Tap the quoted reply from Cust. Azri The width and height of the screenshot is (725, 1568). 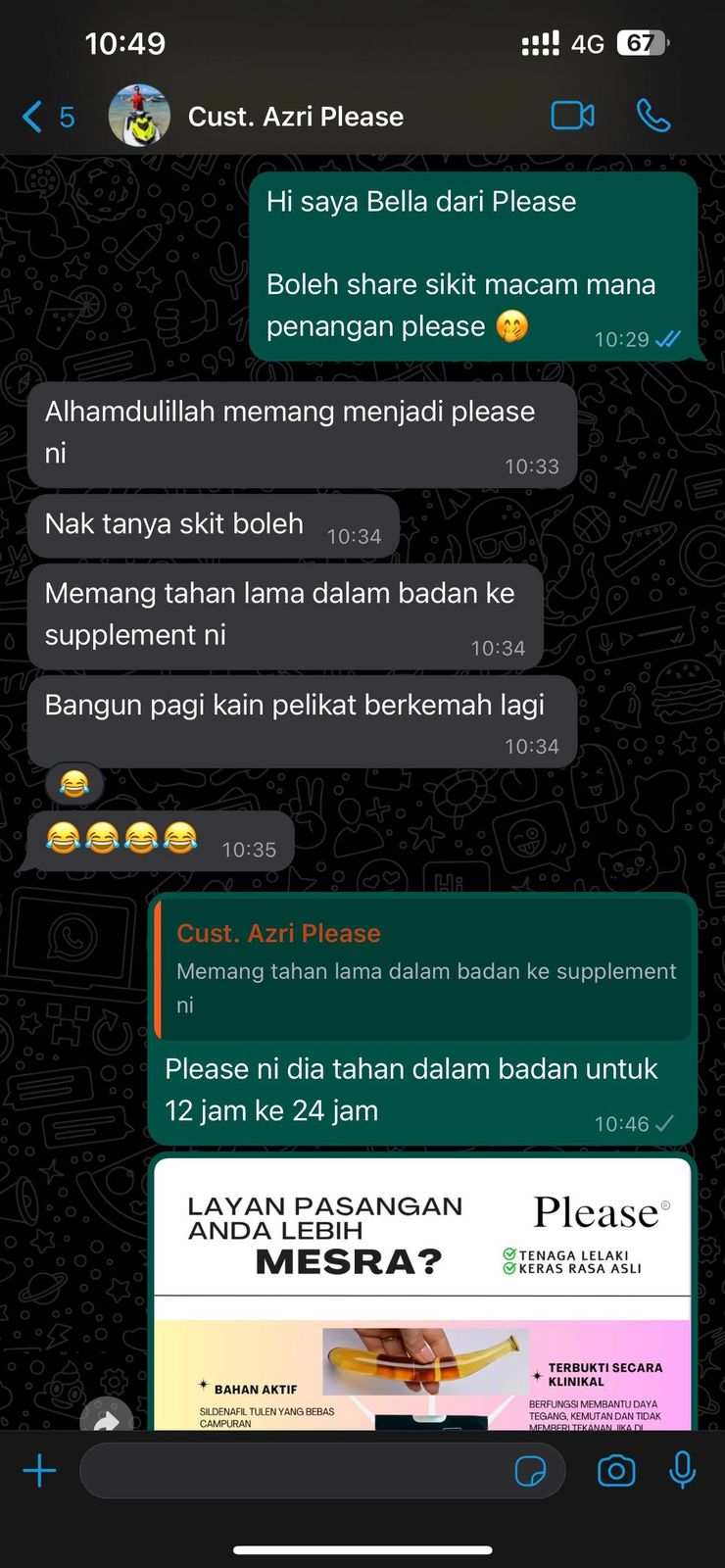[x=422, y=970]
